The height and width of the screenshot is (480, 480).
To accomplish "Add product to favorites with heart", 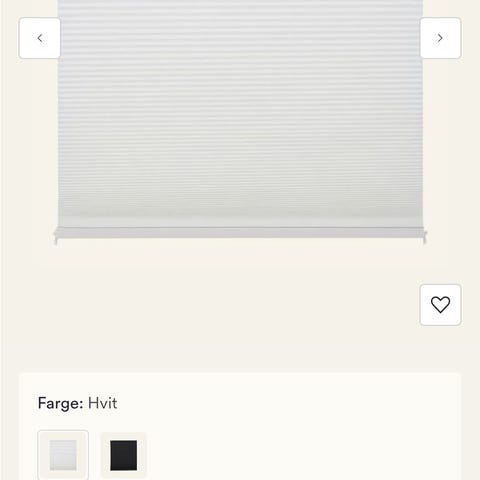I will [x=440, y=305].
